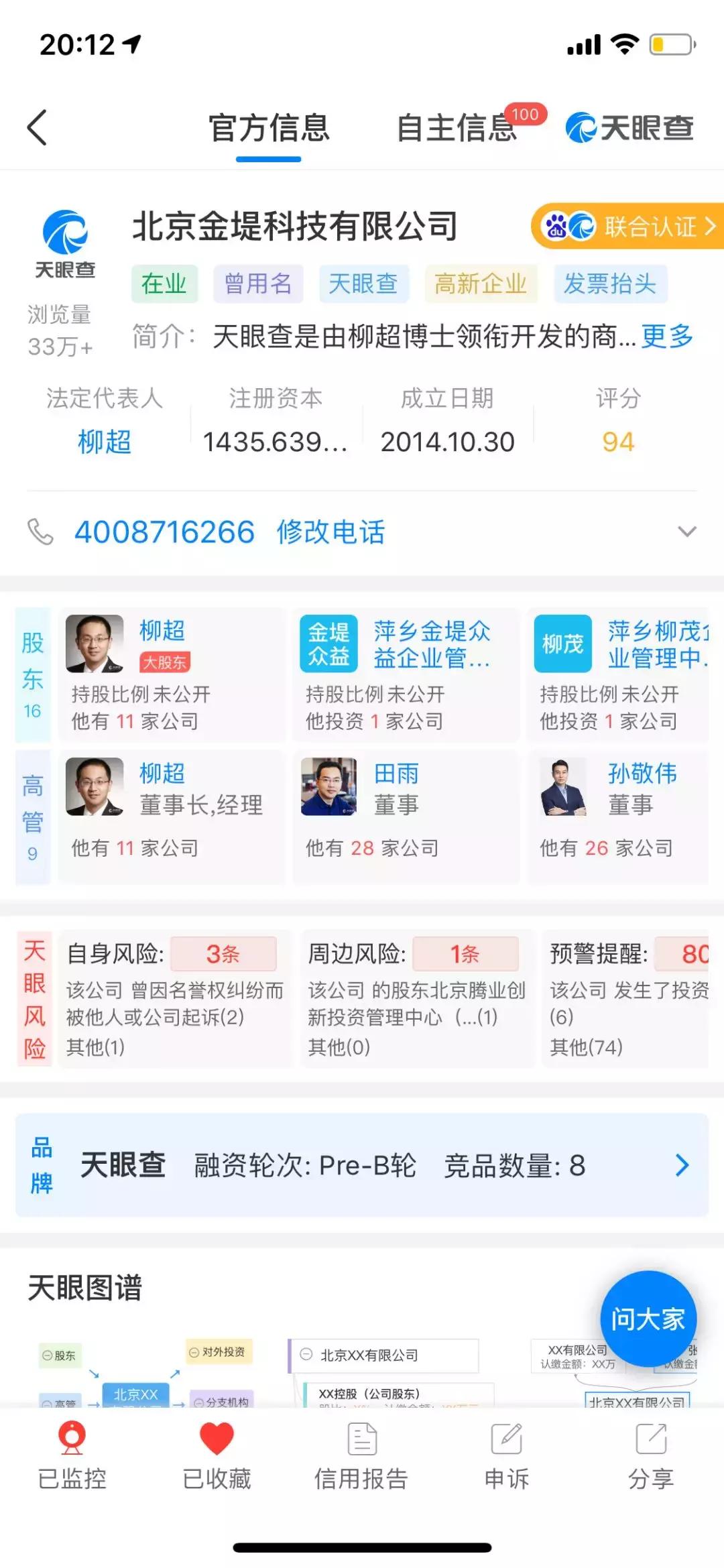Tap the phone receiver icon
The width and height of the screenshot is (724, 1568).
point(42,532)
